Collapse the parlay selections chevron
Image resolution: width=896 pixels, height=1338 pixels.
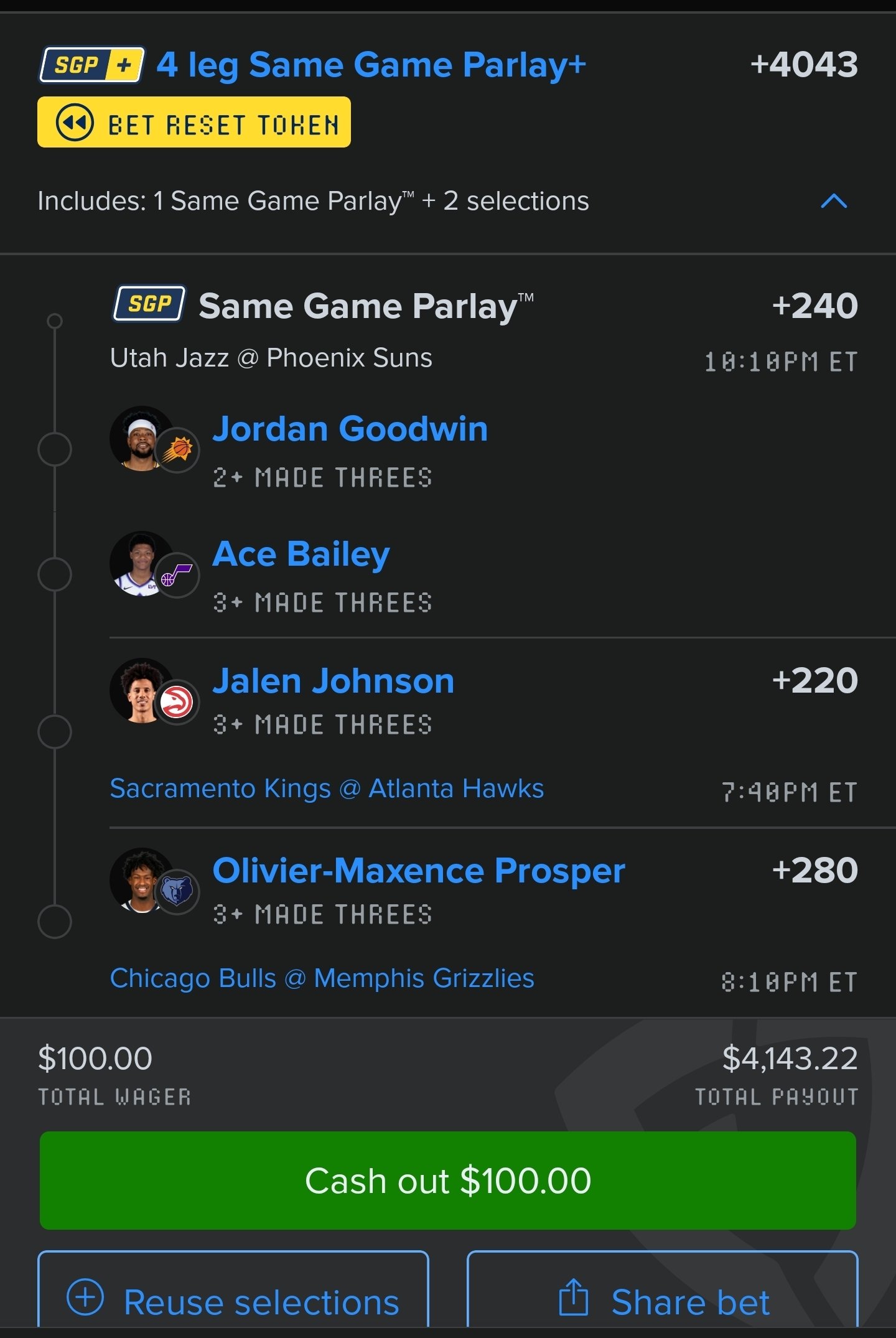(834, 201)
